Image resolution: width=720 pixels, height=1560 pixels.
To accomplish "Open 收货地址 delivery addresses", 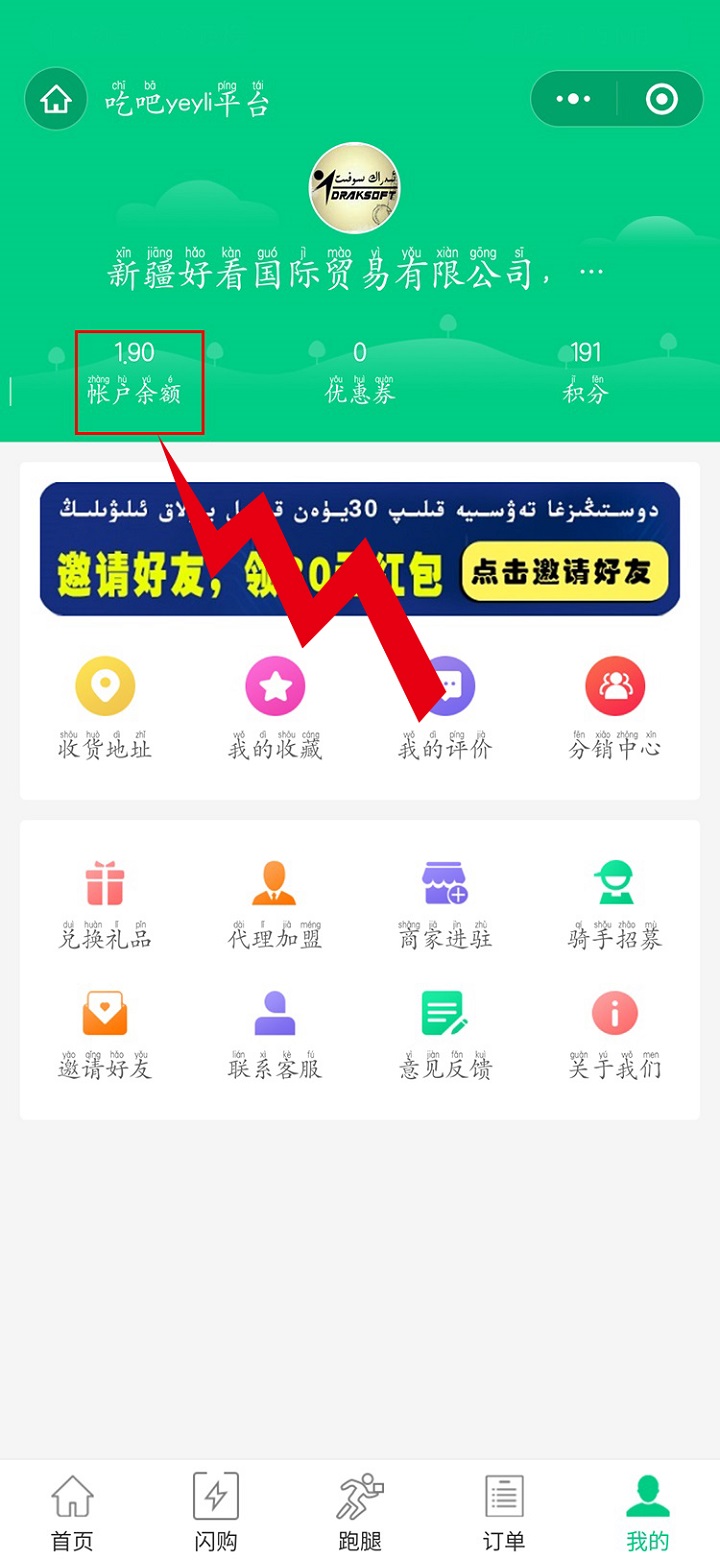I will (105, 708).
